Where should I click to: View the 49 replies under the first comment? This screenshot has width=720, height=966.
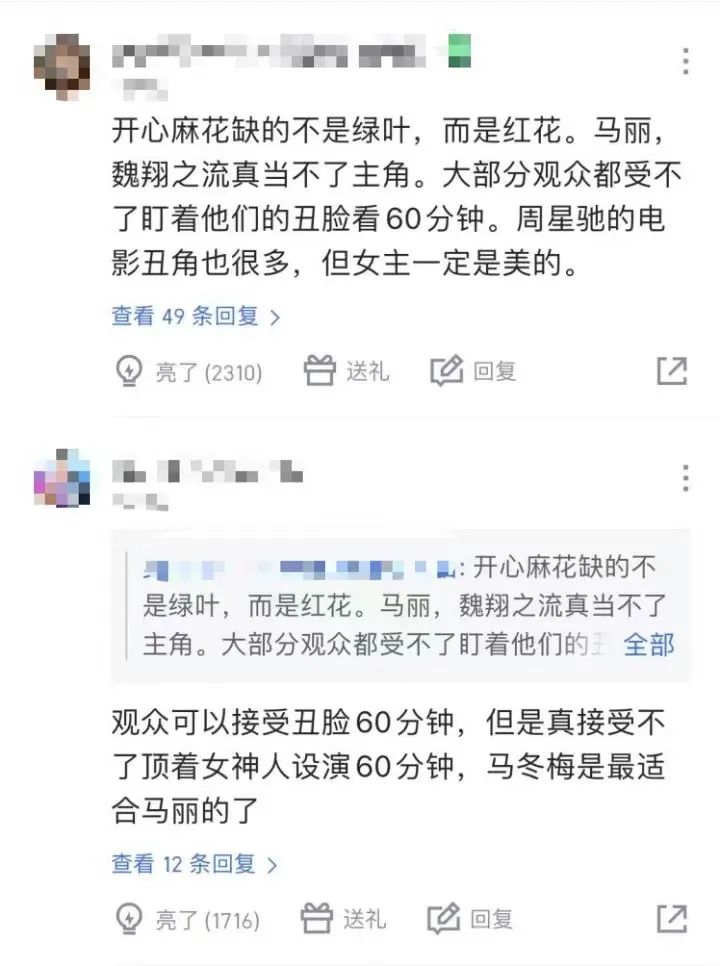coord(195,317)
